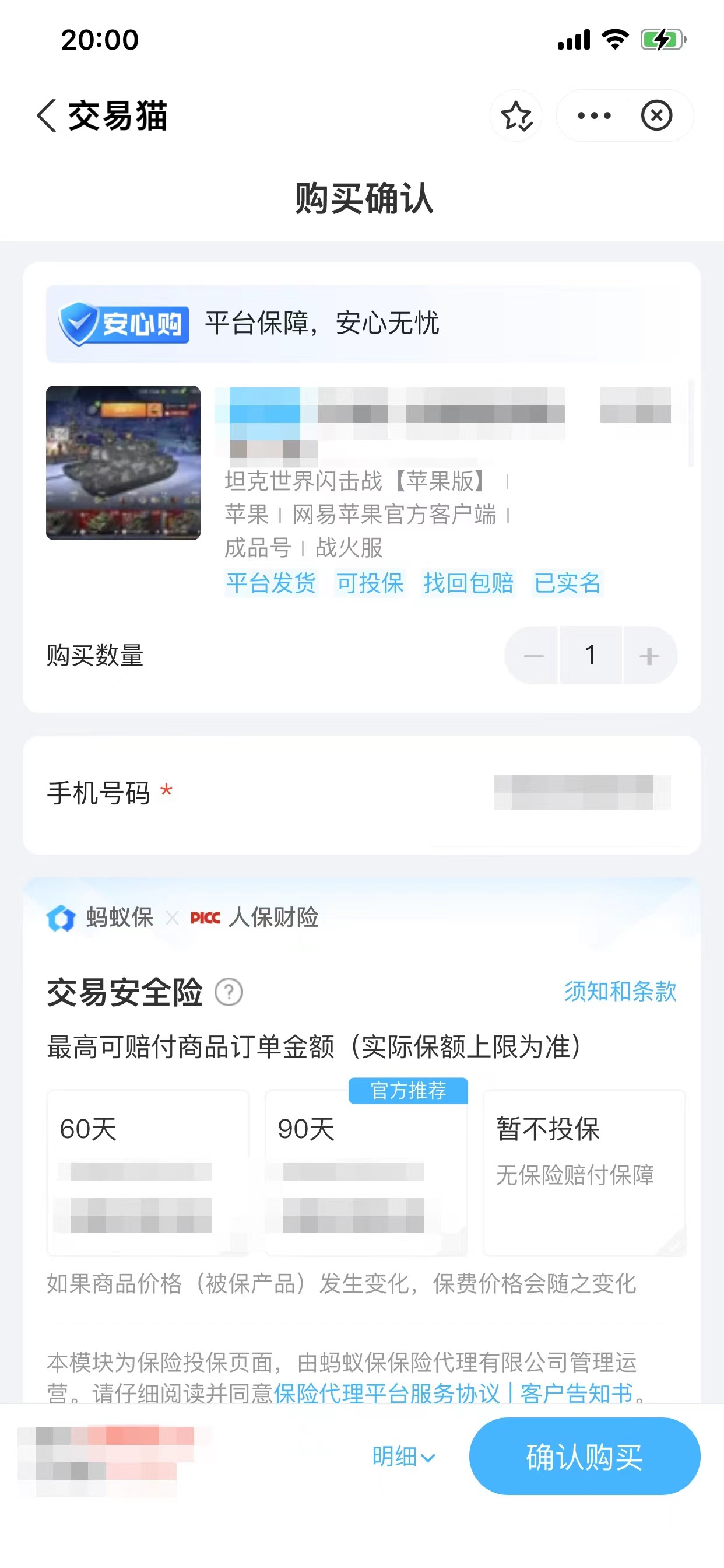Screen dimensions: 724x1568
Task: Choose the 90天 insurance plan
Action: [366, 1172]
